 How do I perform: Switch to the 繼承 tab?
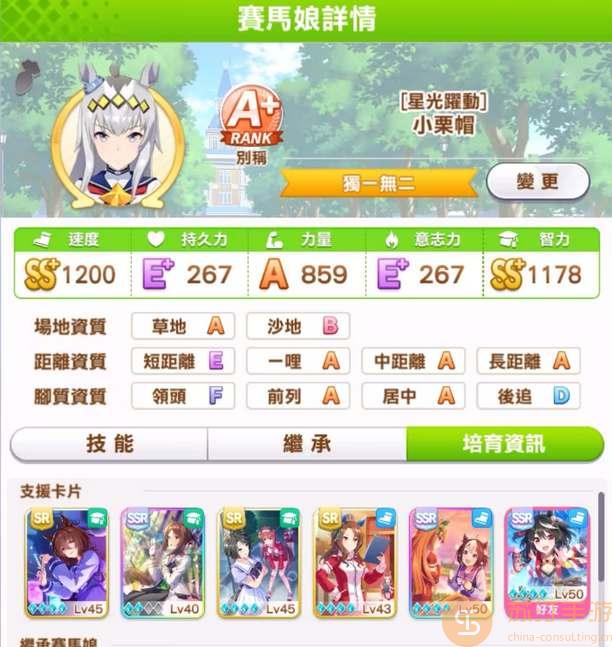click(306, 443)
